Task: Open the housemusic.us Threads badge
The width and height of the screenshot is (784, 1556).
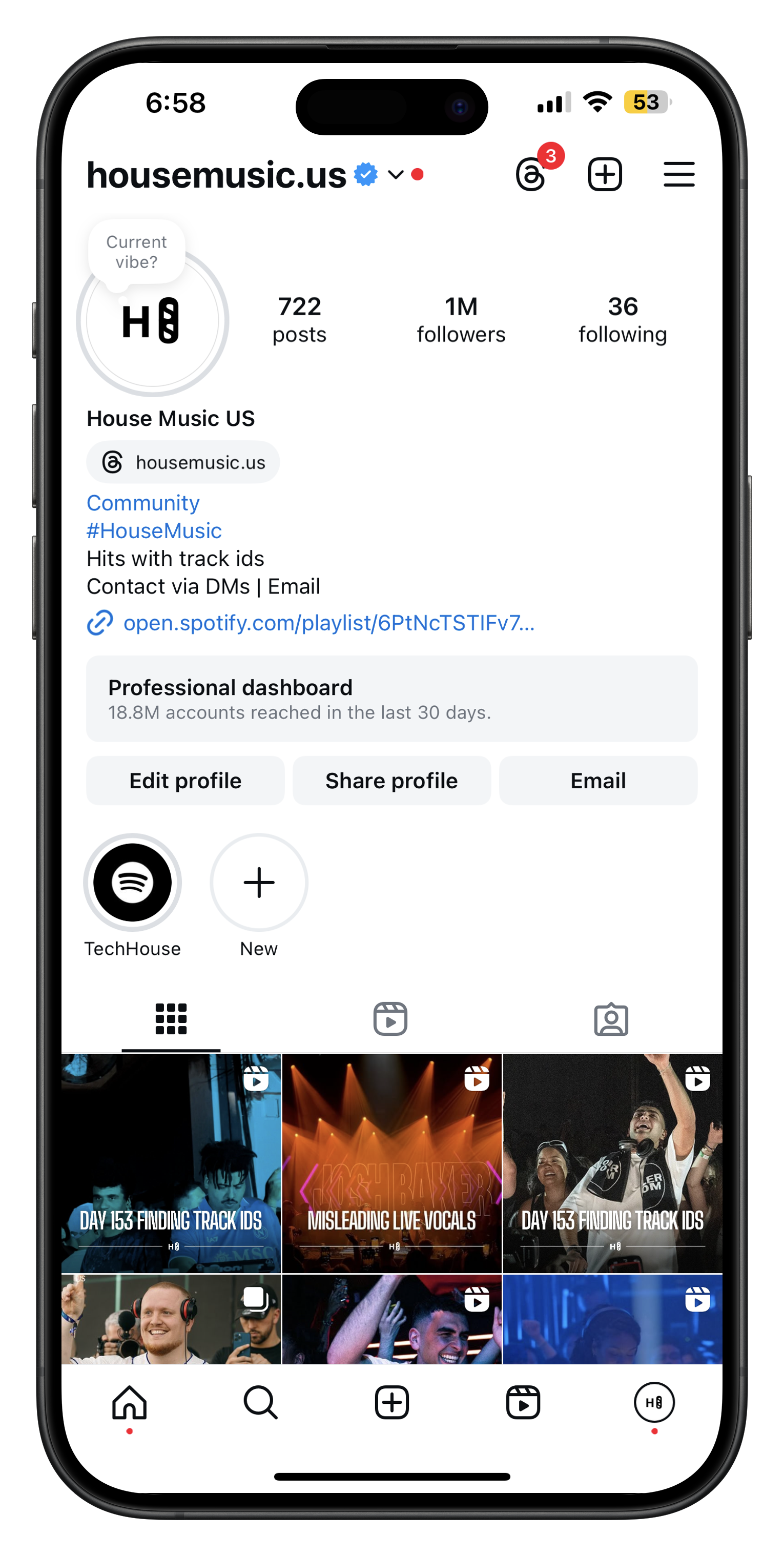Action: (183, 462)
